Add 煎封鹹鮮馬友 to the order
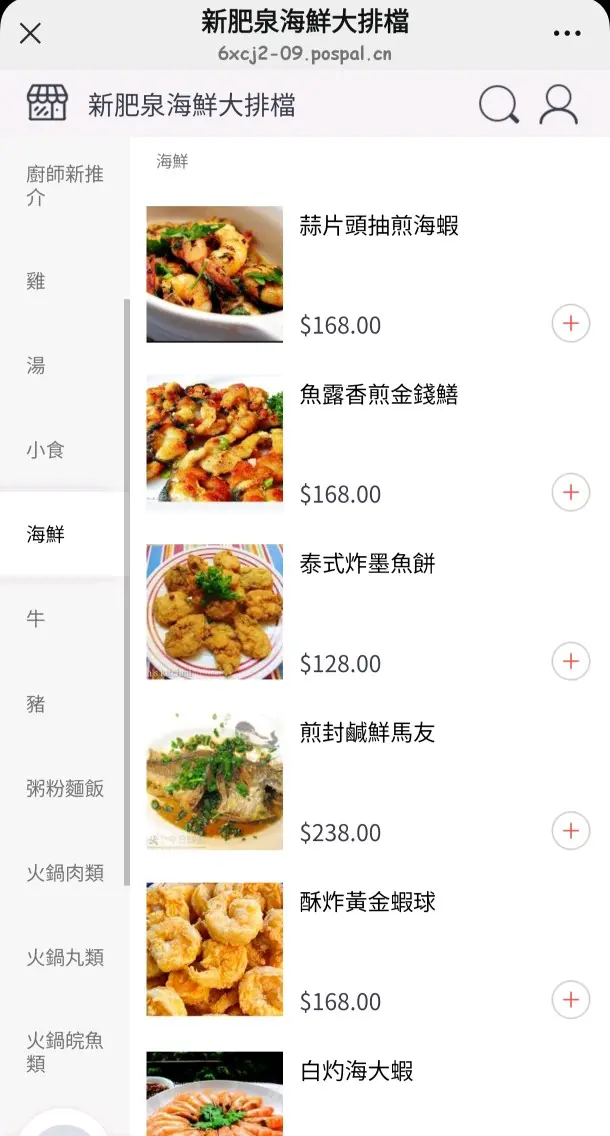610x1136 pixels. [571, 831]
